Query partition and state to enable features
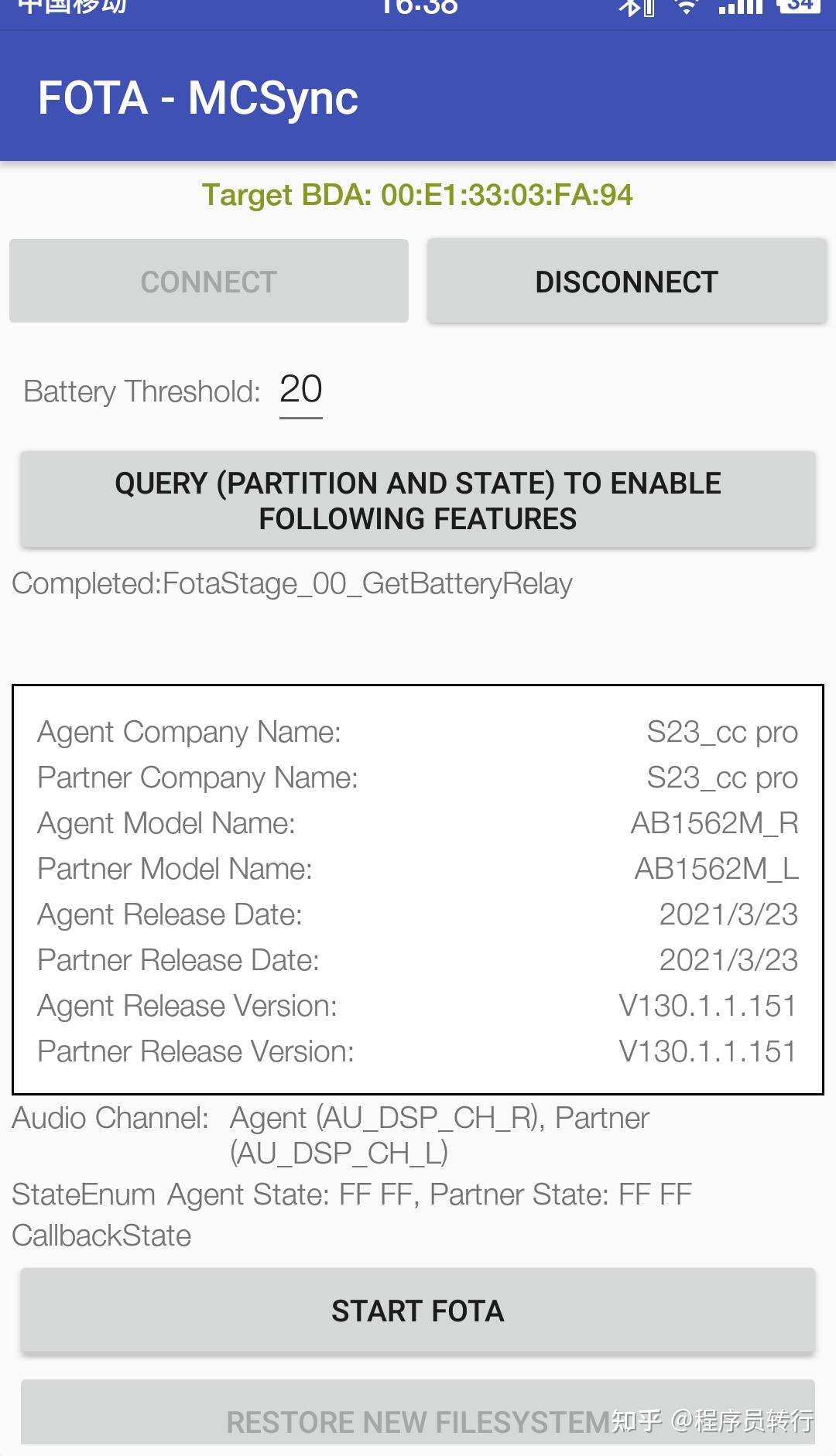 (x=417, y=501)
